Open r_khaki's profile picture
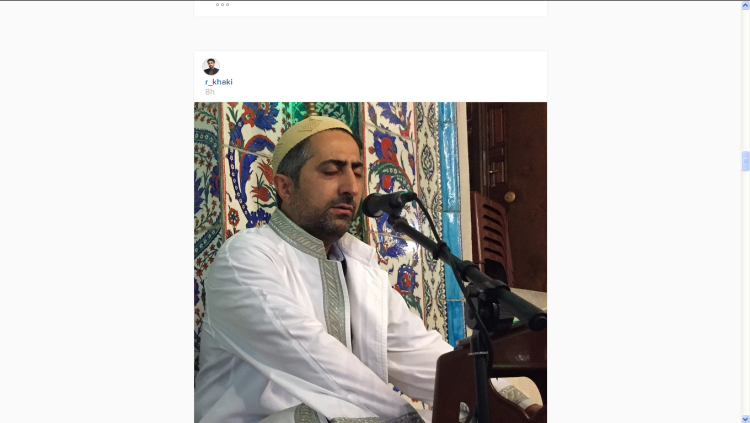Viewport: 750px width, 423px height. 211,66
